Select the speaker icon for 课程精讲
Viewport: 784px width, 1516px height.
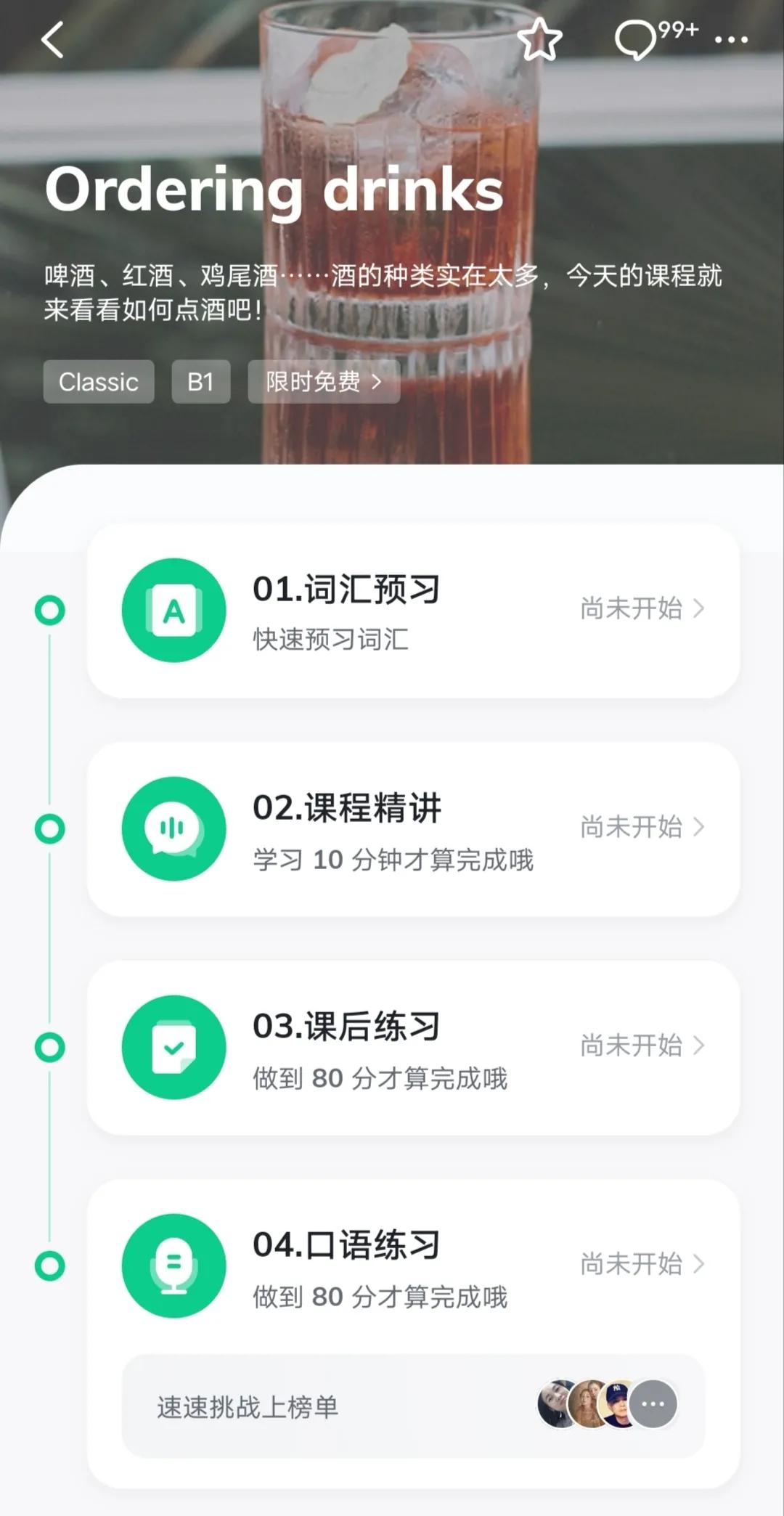(x=173, y=828)
